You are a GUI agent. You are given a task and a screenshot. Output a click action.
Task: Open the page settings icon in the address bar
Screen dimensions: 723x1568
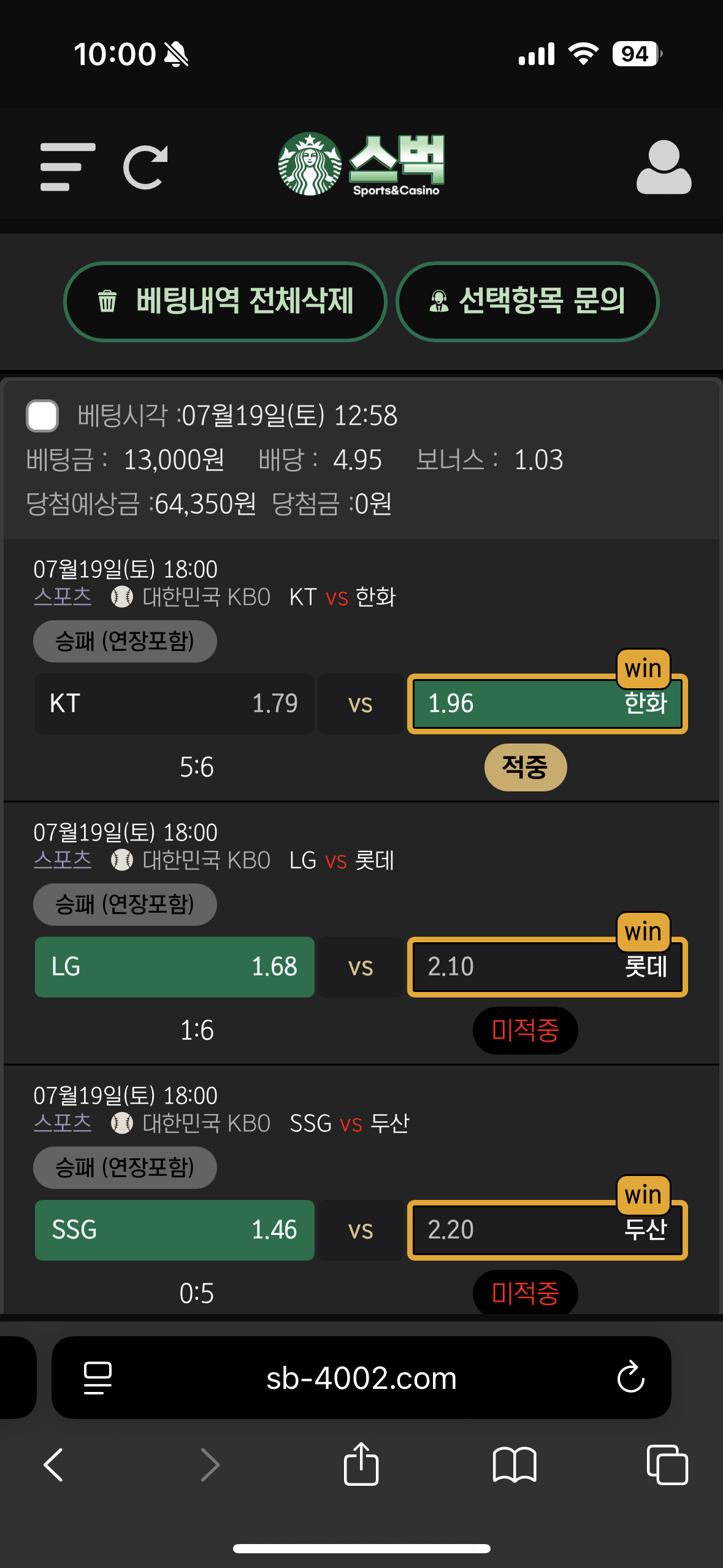click(98, 1378)
